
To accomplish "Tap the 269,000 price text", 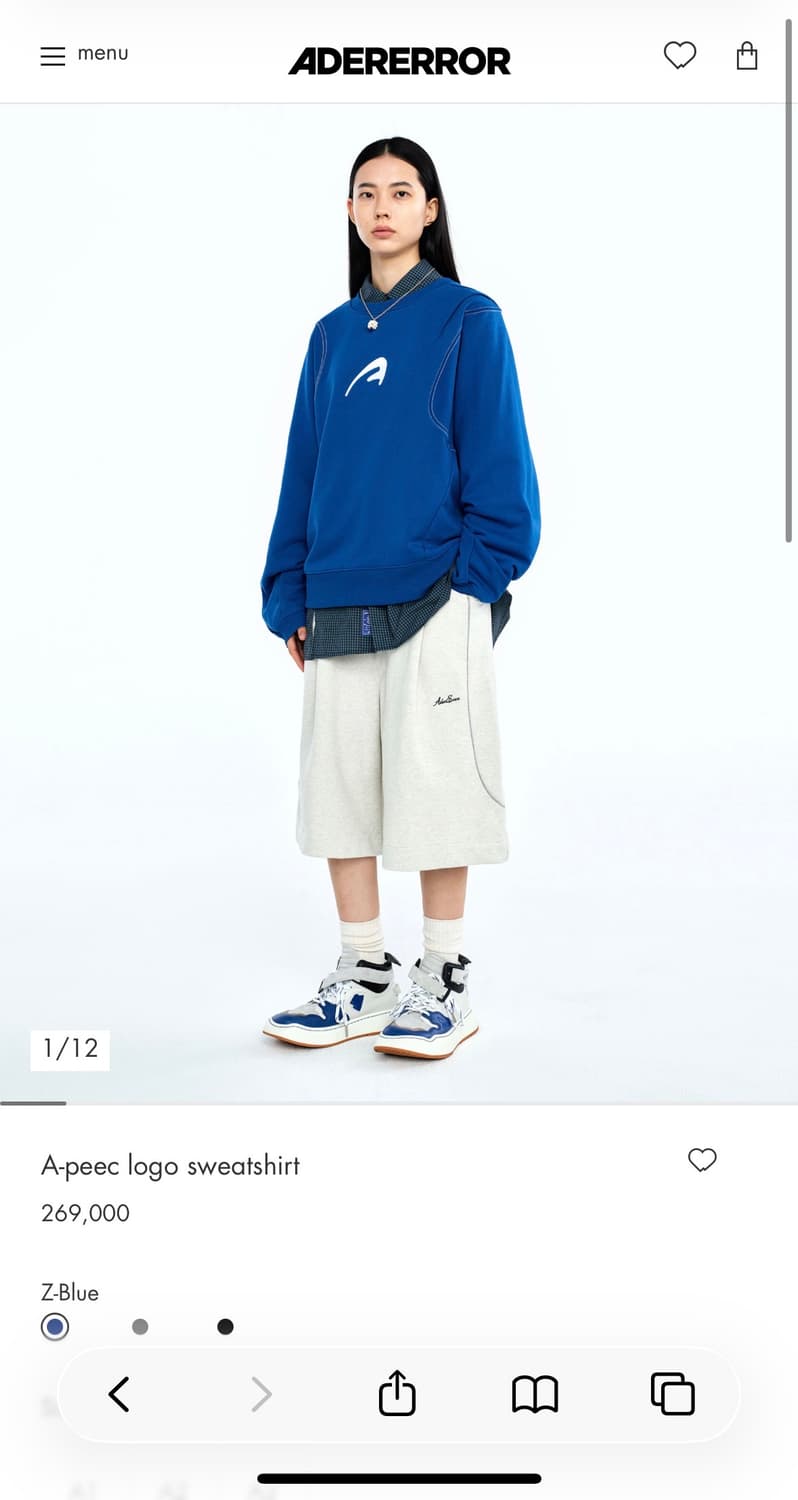I will point(84,1213).
